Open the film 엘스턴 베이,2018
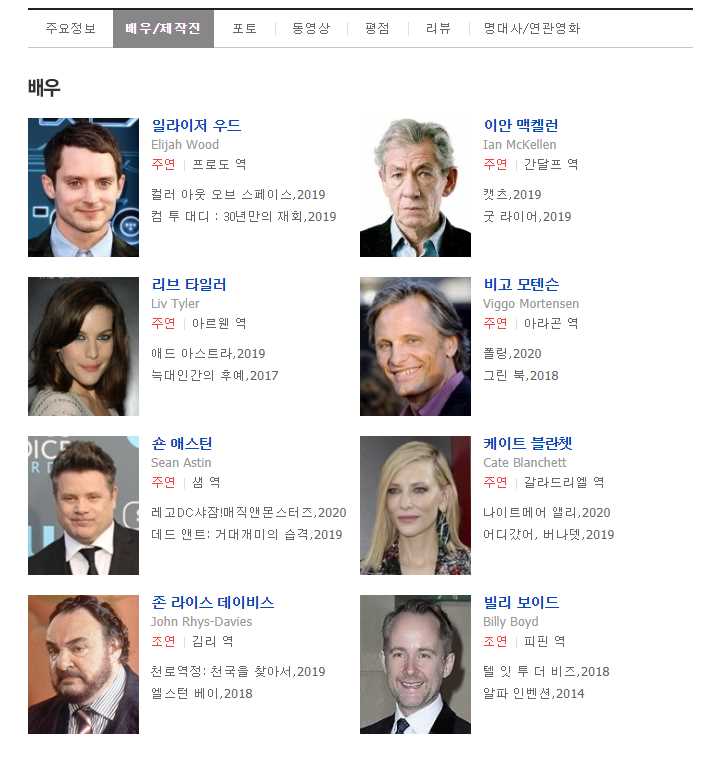 tap(201, 694)
